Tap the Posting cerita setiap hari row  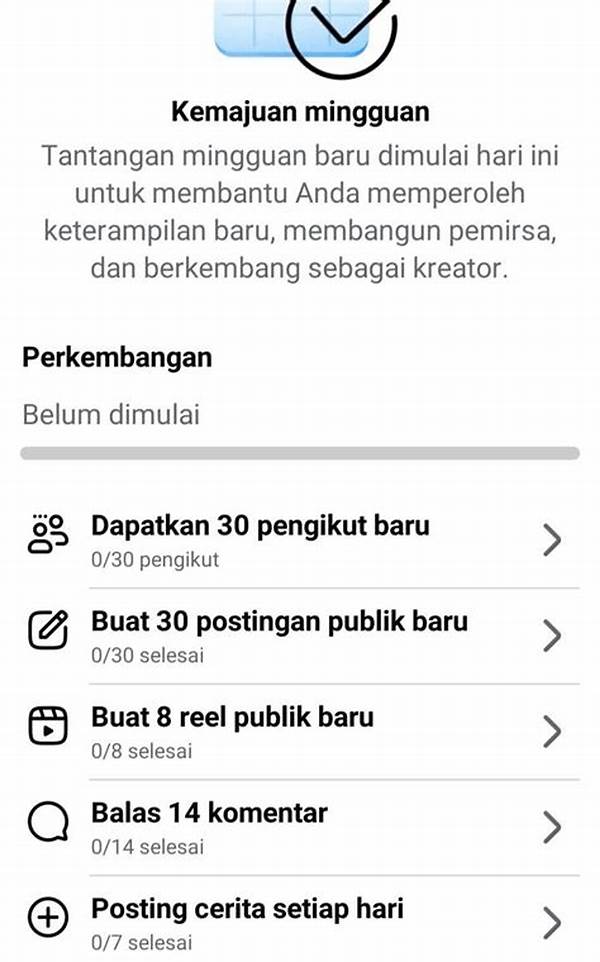(x=300, y=924)
